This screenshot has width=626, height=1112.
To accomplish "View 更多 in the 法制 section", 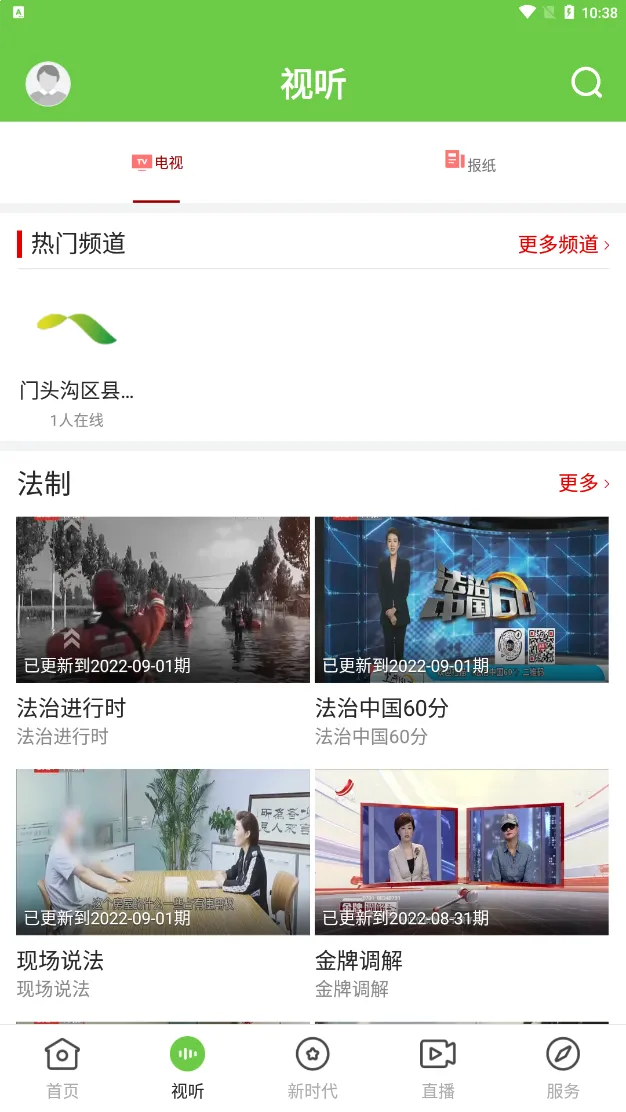I will click(x=583, y=483).
